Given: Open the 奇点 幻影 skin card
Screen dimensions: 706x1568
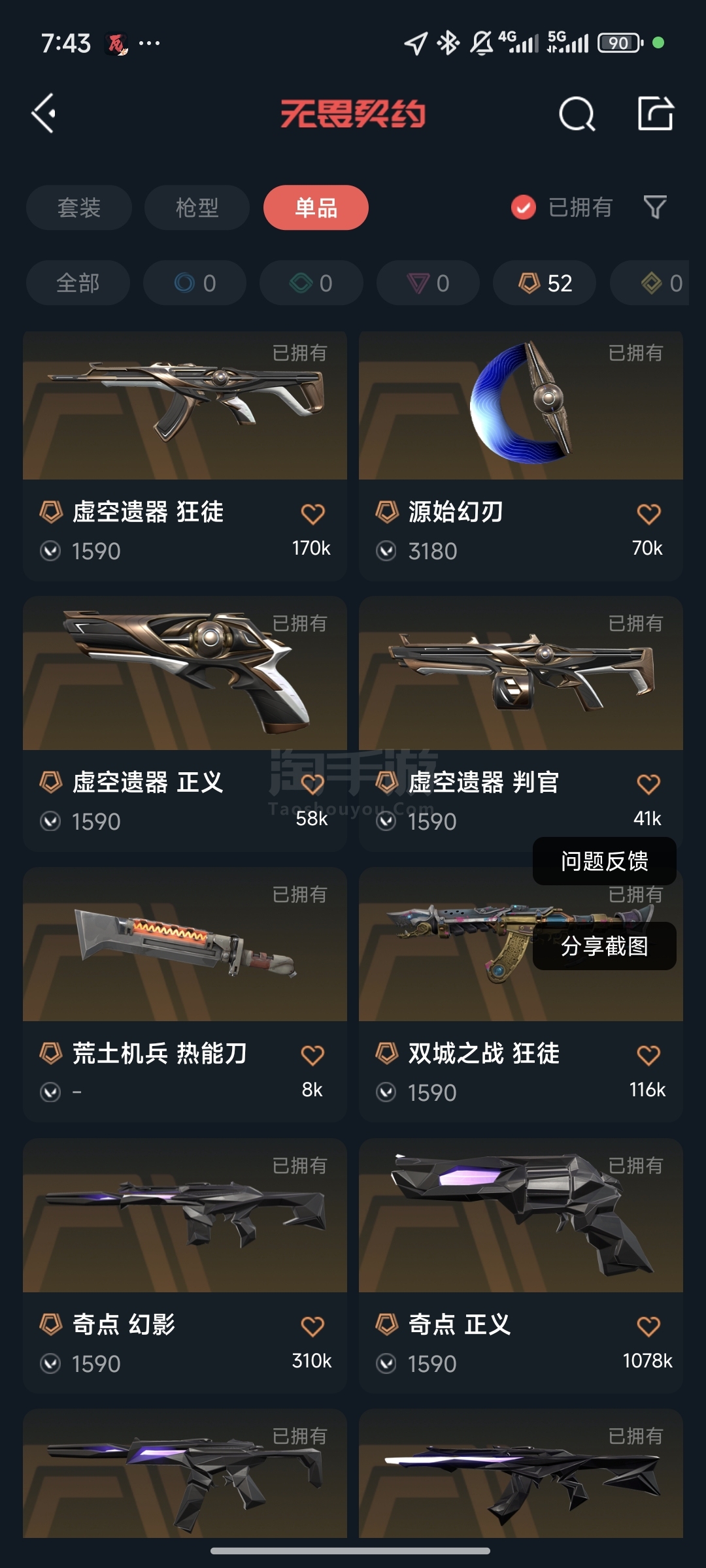Looking at the screenshot, I should (185, 1264).
